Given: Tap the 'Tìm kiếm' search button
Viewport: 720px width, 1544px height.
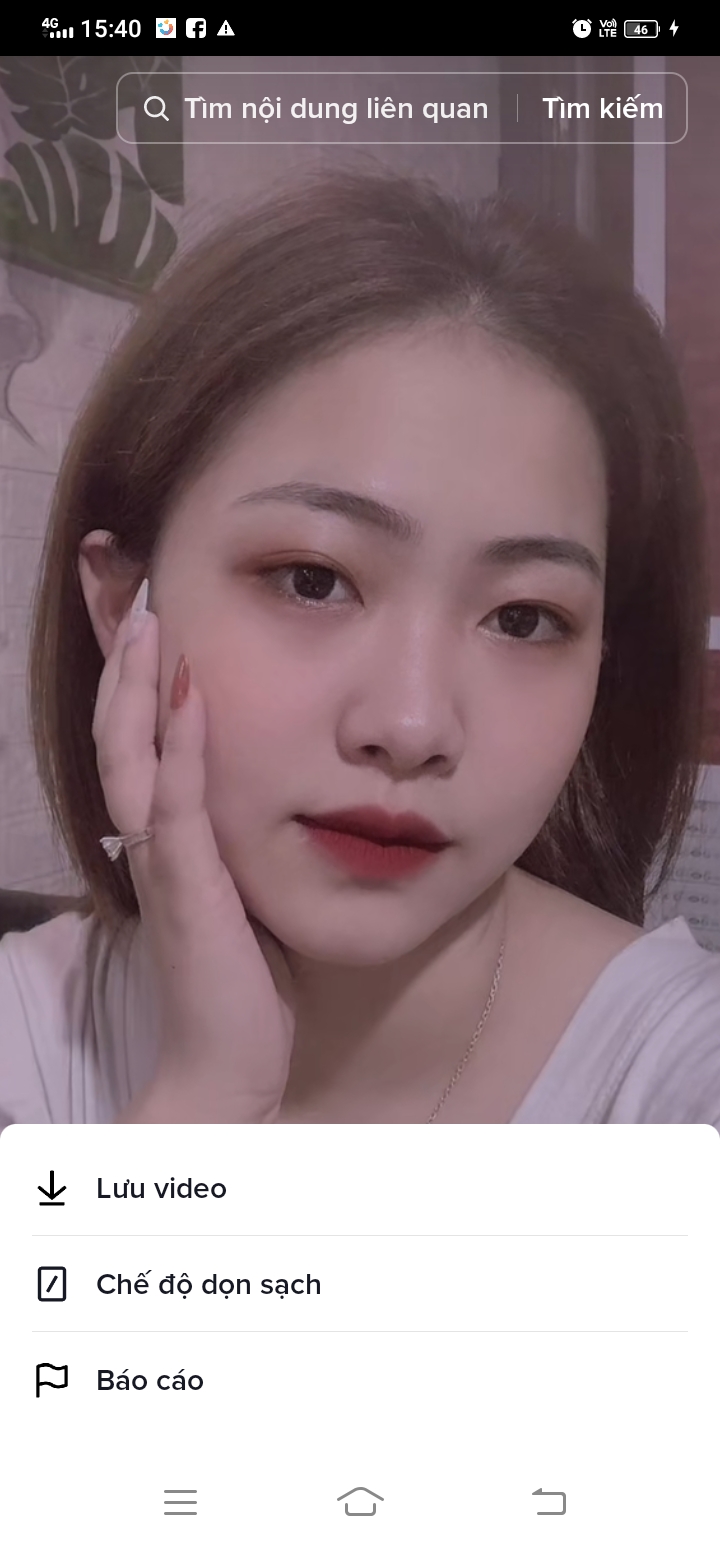Looking at the screenshot, I should [x=602, y=109].
